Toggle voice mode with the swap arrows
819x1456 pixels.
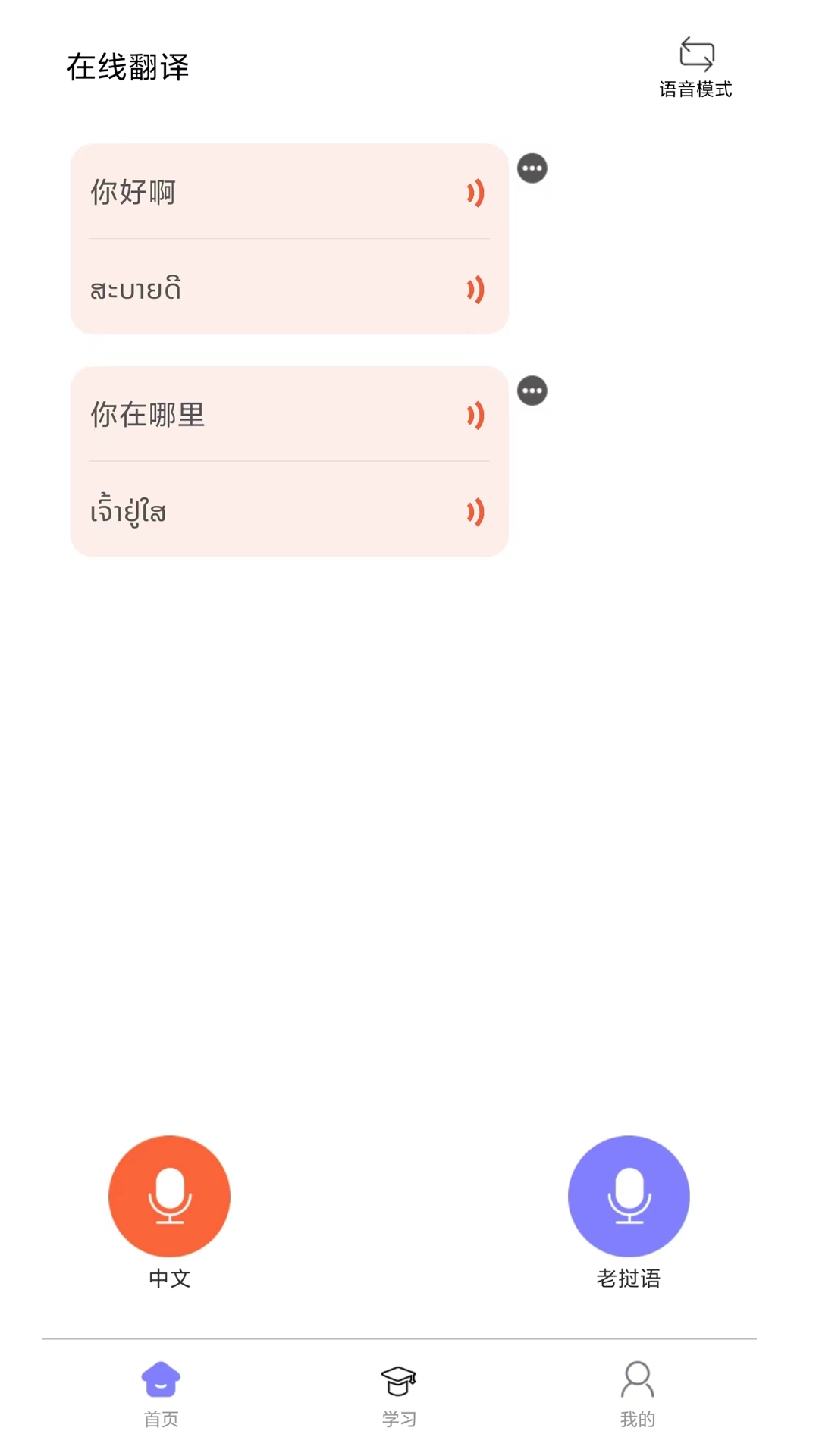pyautogui.click(x=698, y=53)
